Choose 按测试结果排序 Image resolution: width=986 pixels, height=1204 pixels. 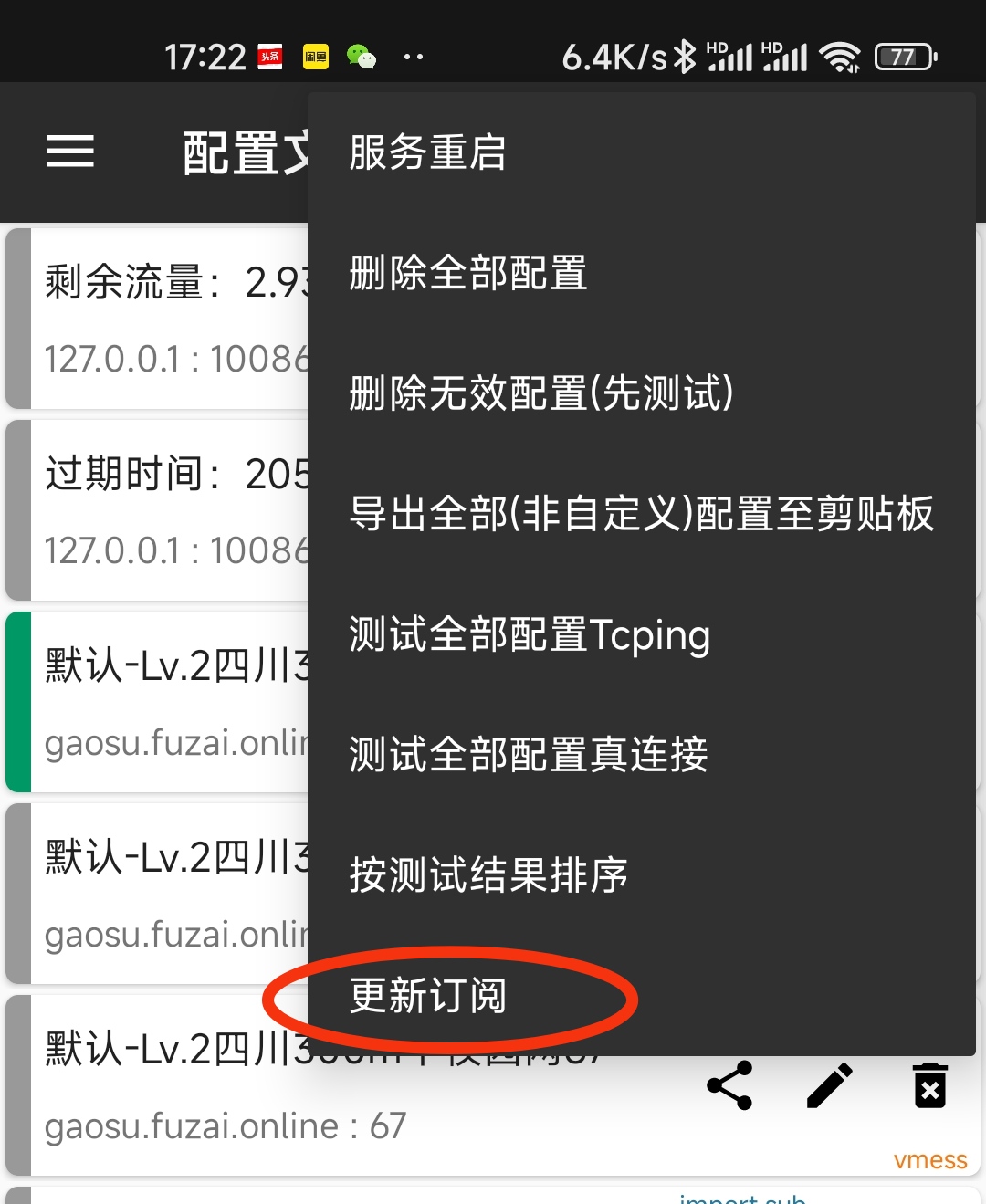click(x=488, y=875)
